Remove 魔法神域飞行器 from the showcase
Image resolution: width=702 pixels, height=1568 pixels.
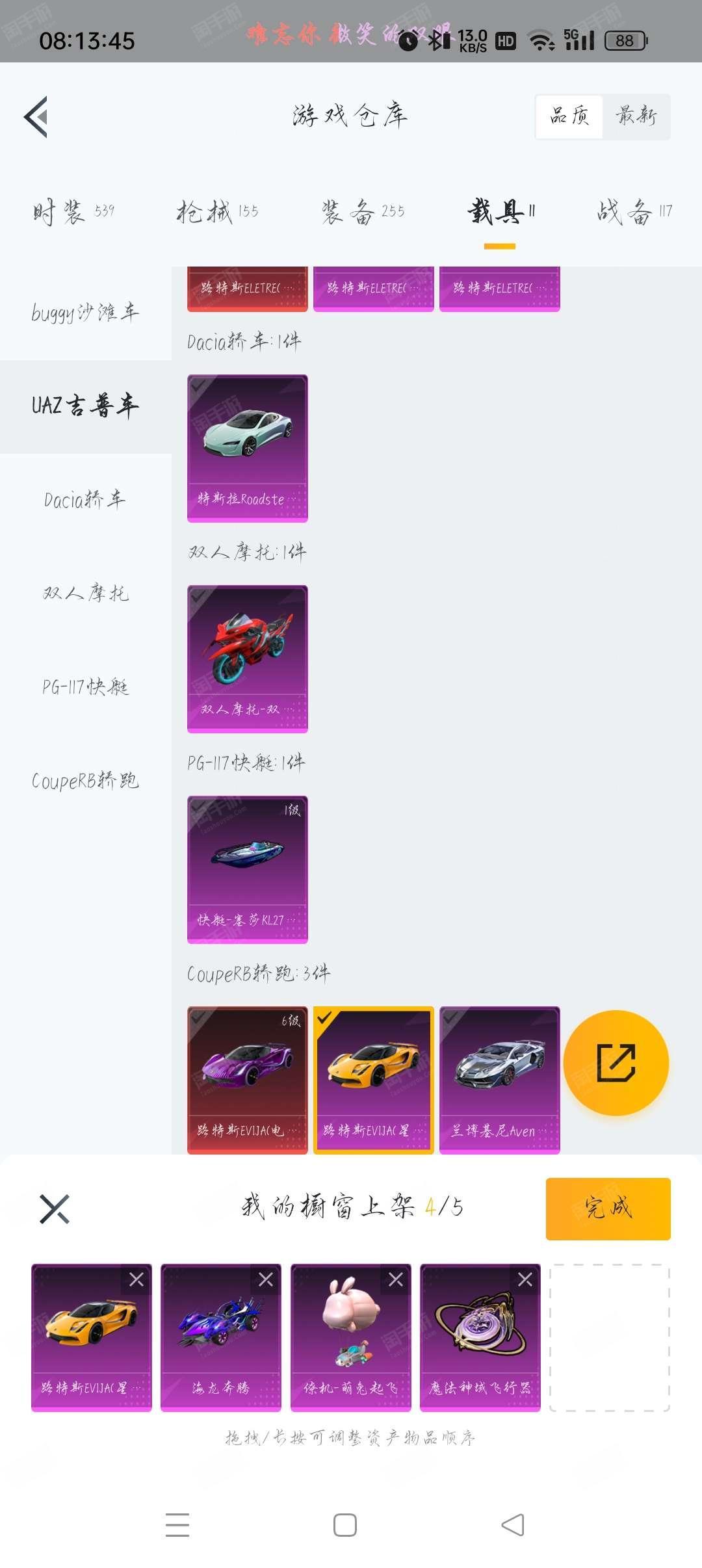(x=525, y=1280)
